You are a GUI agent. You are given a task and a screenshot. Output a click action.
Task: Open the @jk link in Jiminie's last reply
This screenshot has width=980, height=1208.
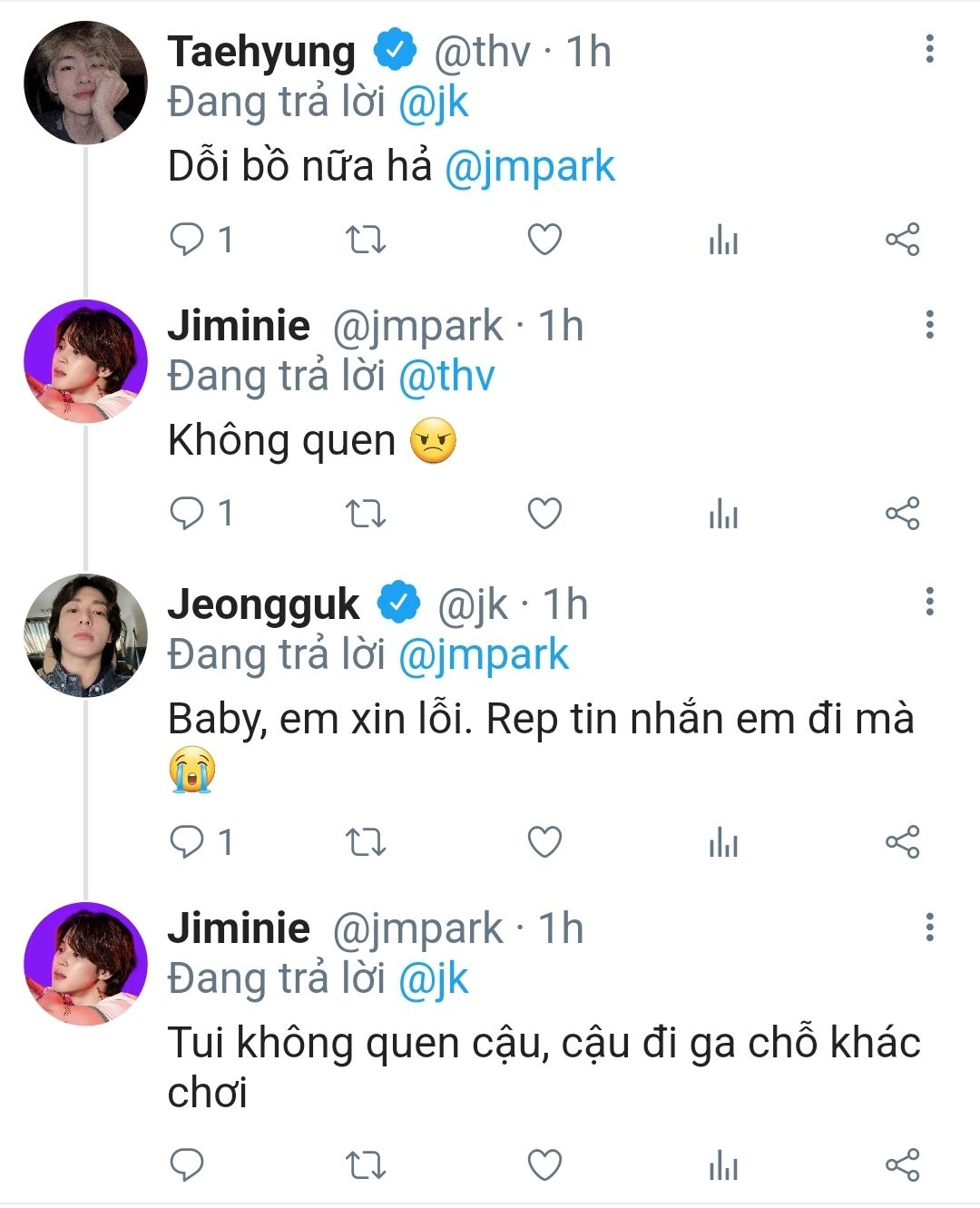coord(434,979)
